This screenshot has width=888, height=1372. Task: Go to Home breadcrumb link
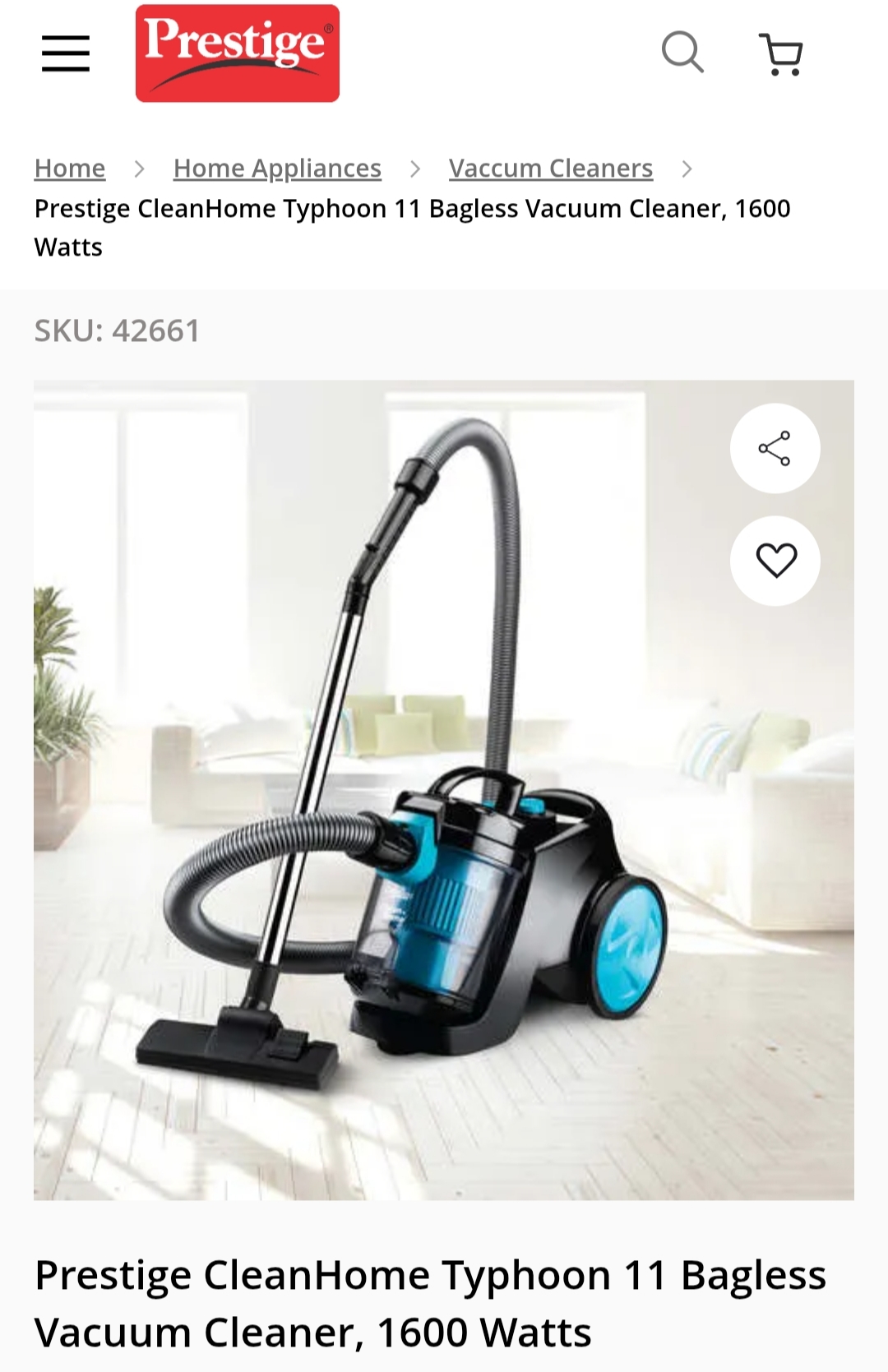(70, 169)
